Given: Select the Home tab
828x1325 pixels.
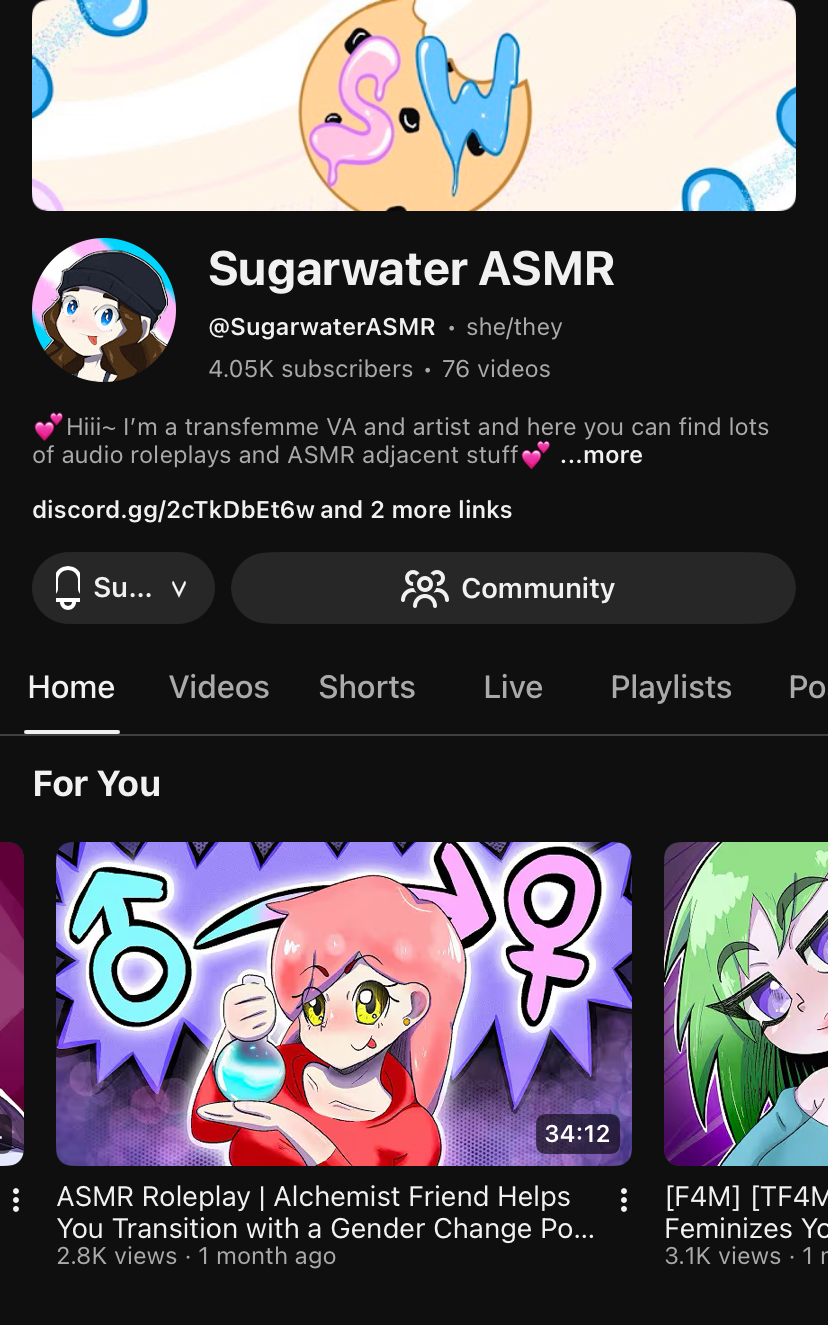Looking at the screenshot, I should point(71,687).
